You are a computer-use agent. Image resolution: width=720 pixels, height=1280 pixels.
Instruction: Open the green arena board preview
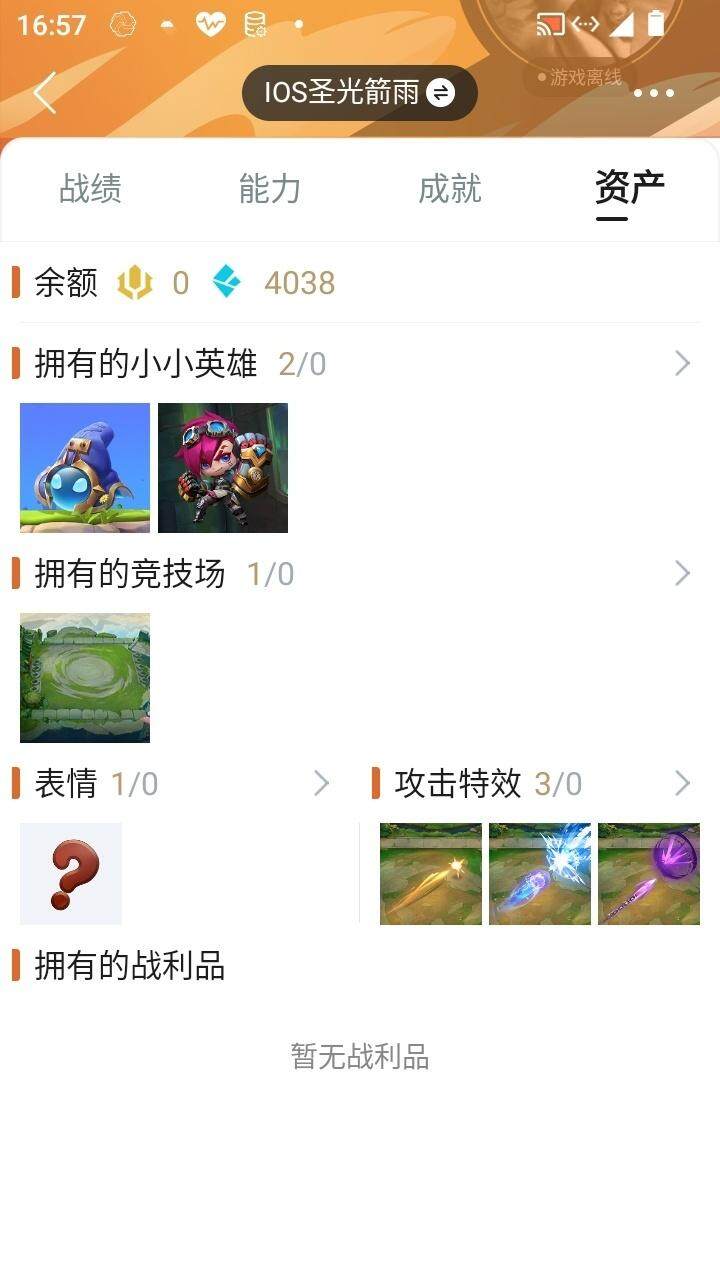[x=84, y=677]
